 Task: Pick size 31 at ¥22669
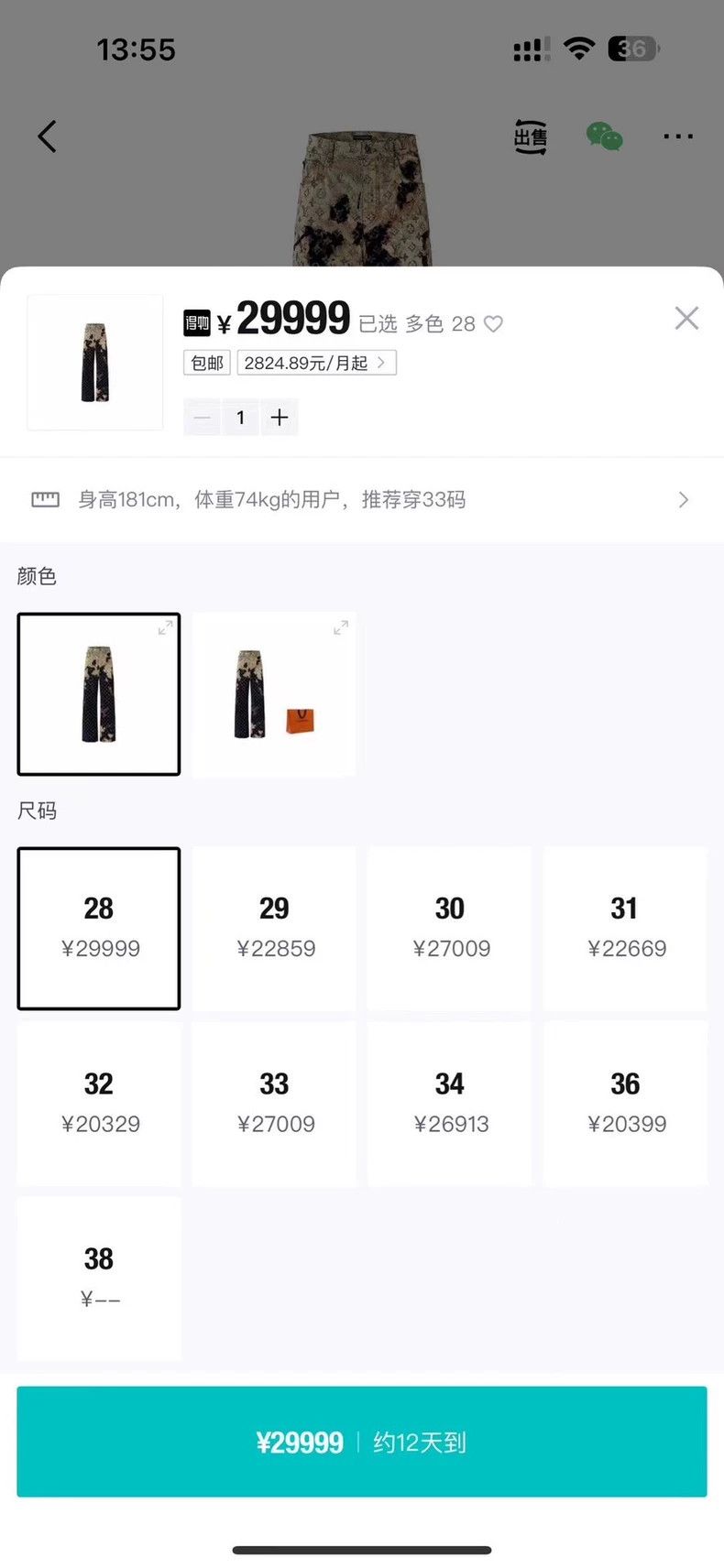pos(625,928)
